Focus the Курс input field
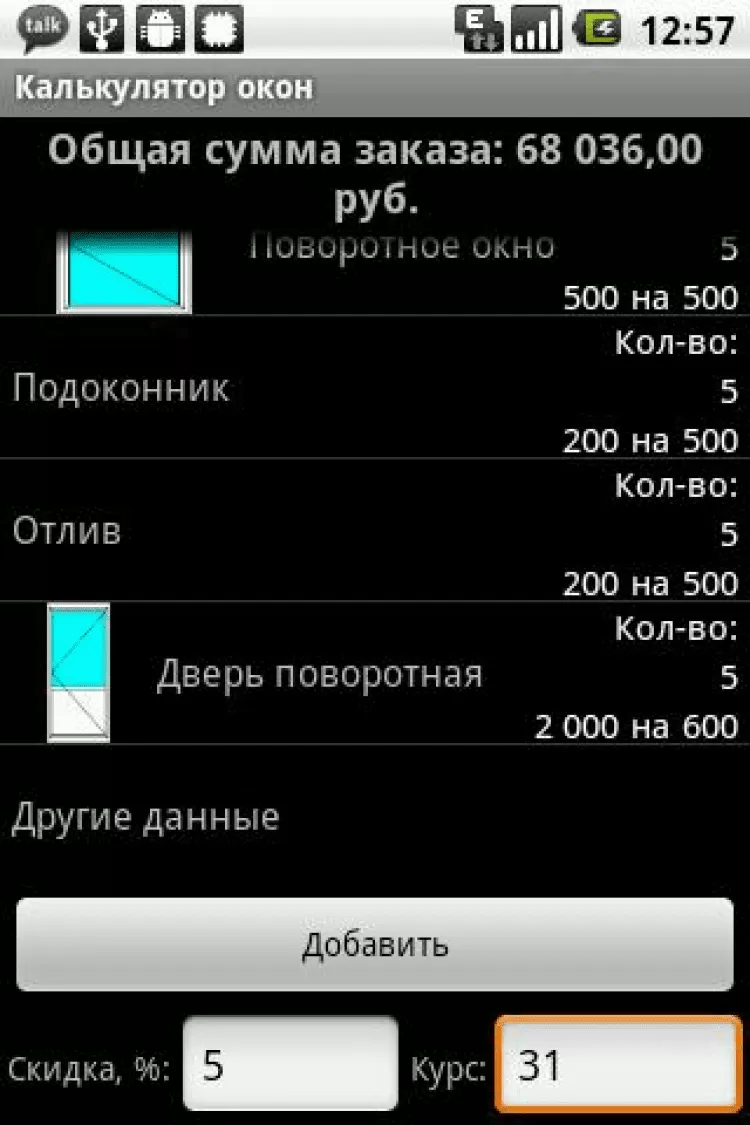This screenshot has width=750, height=1125. [x=617, y=1066]
